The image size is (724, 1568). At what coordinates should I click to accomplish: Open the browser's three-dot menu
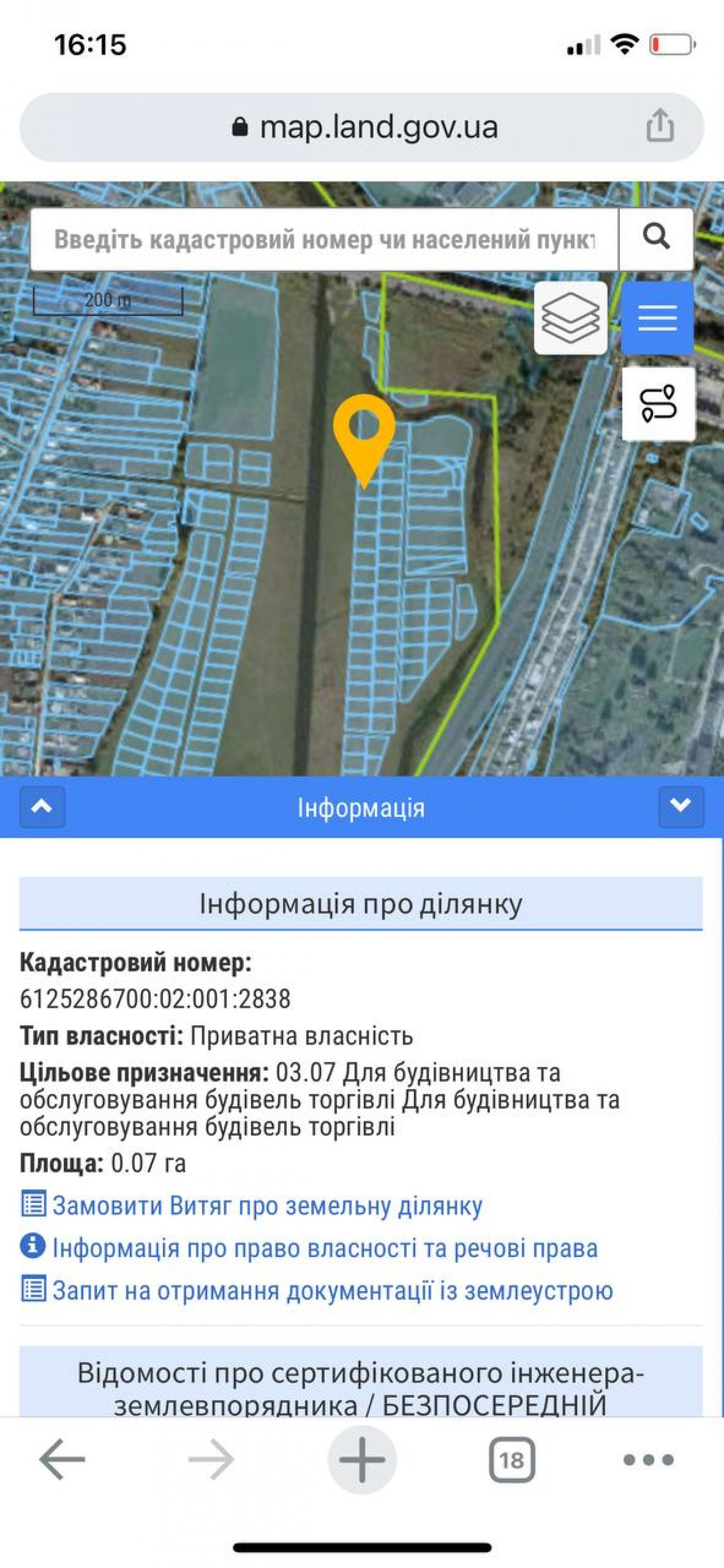coord(649,1459)
